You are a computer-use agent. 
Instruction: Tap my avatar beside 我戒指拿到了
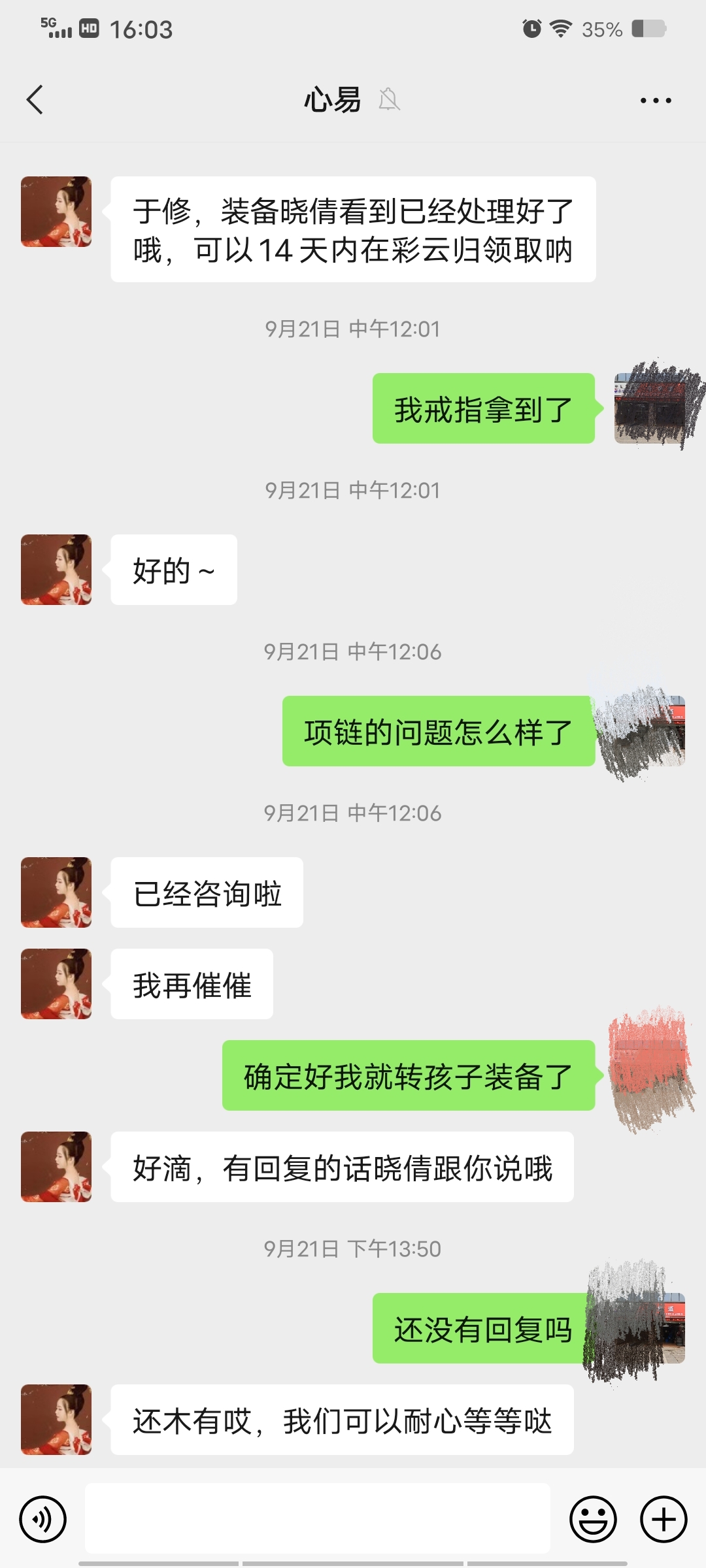click(x=650, y=408)
